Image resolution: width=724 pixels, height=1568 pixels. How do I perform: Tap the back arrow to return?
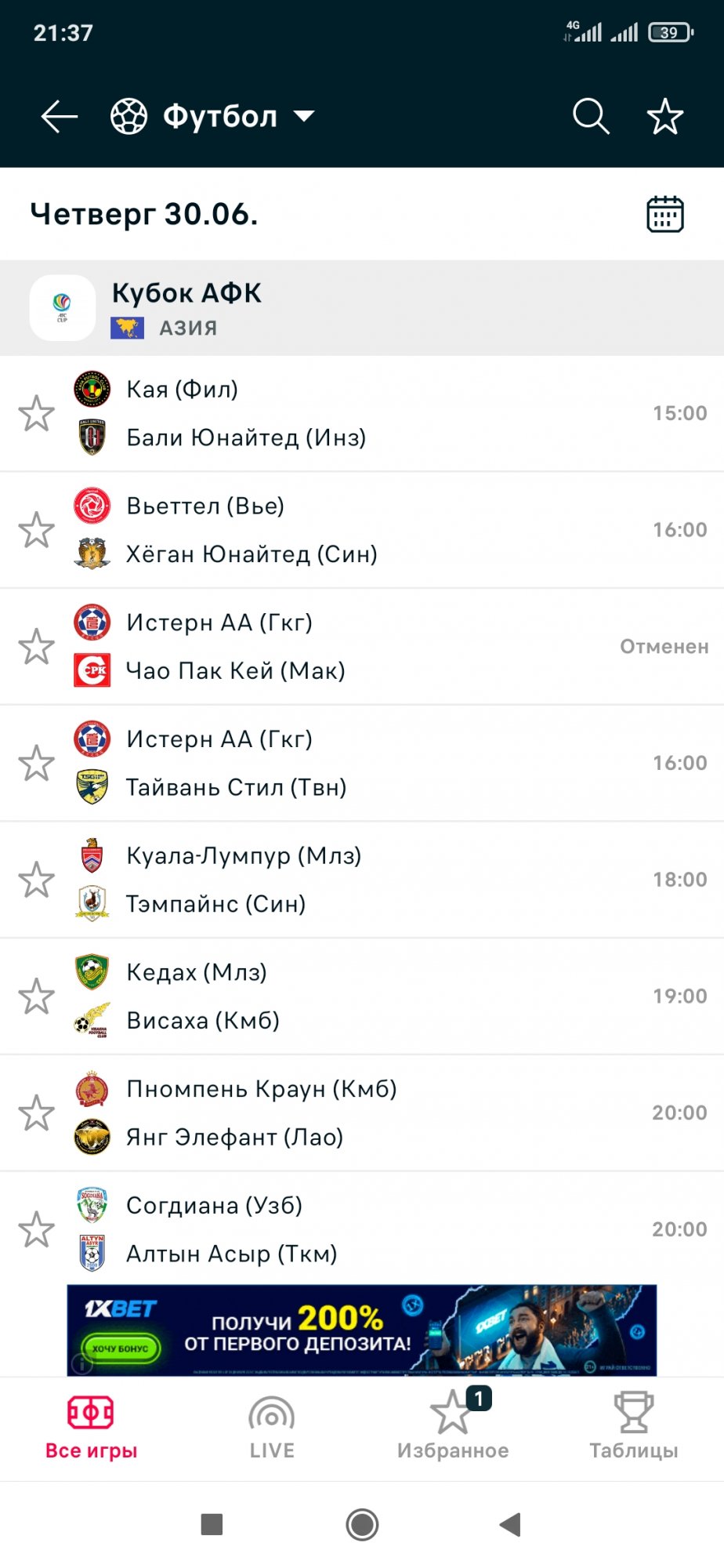pyautogui.click(x=56, y=115)
